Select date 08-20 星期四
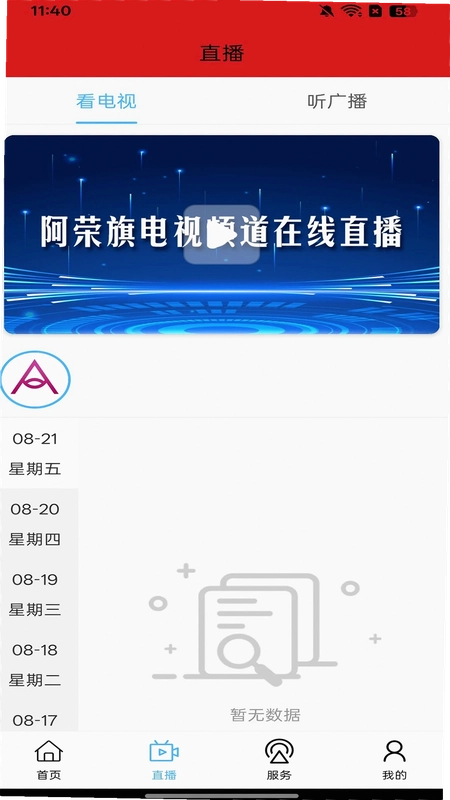The width and height of the screenshot is (450, 800). (x=35, y=524)
